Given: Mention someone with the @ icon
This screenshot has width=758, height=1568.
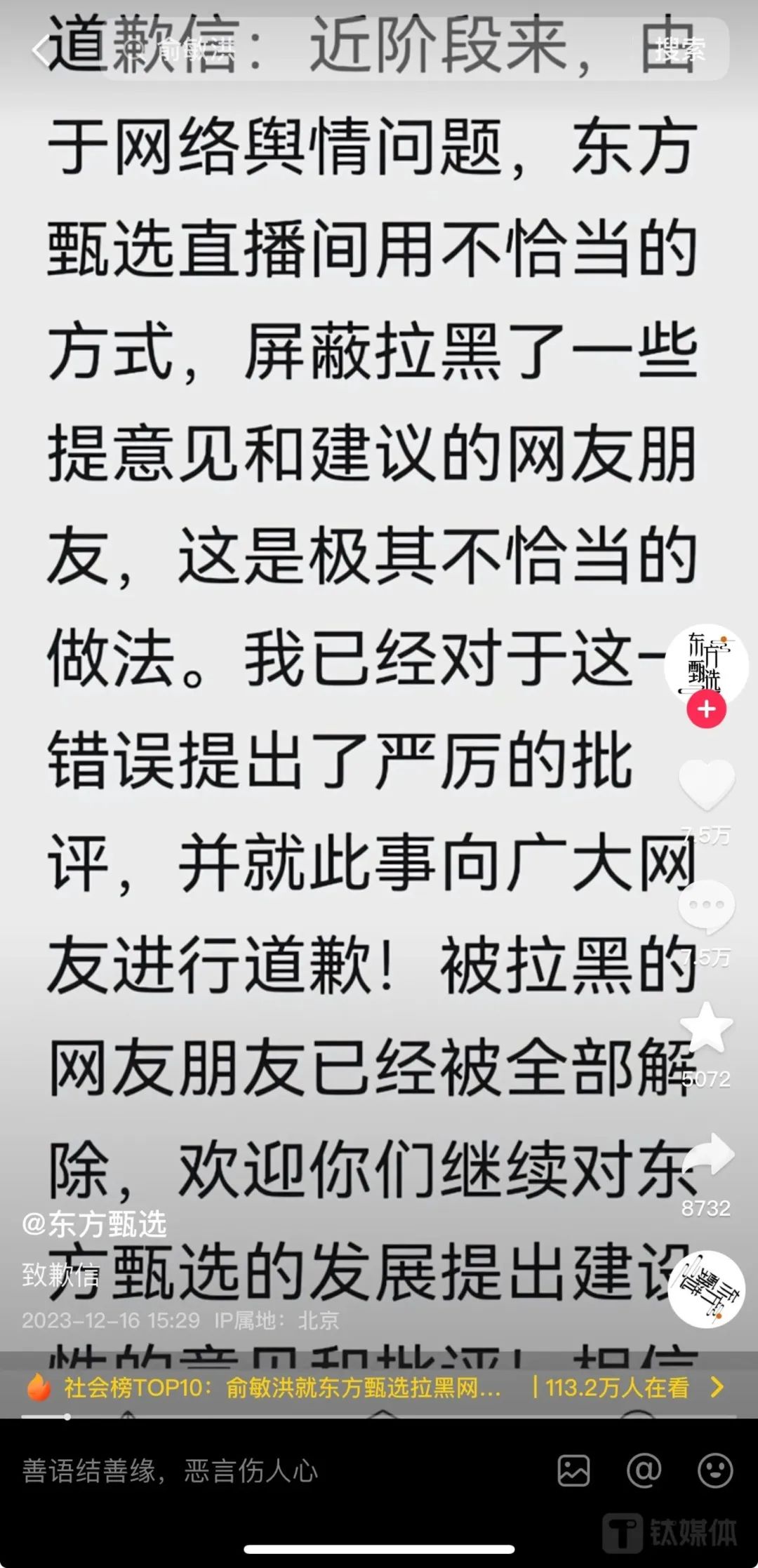Looking at the screenshot, I should click(x=644, y=1471).
